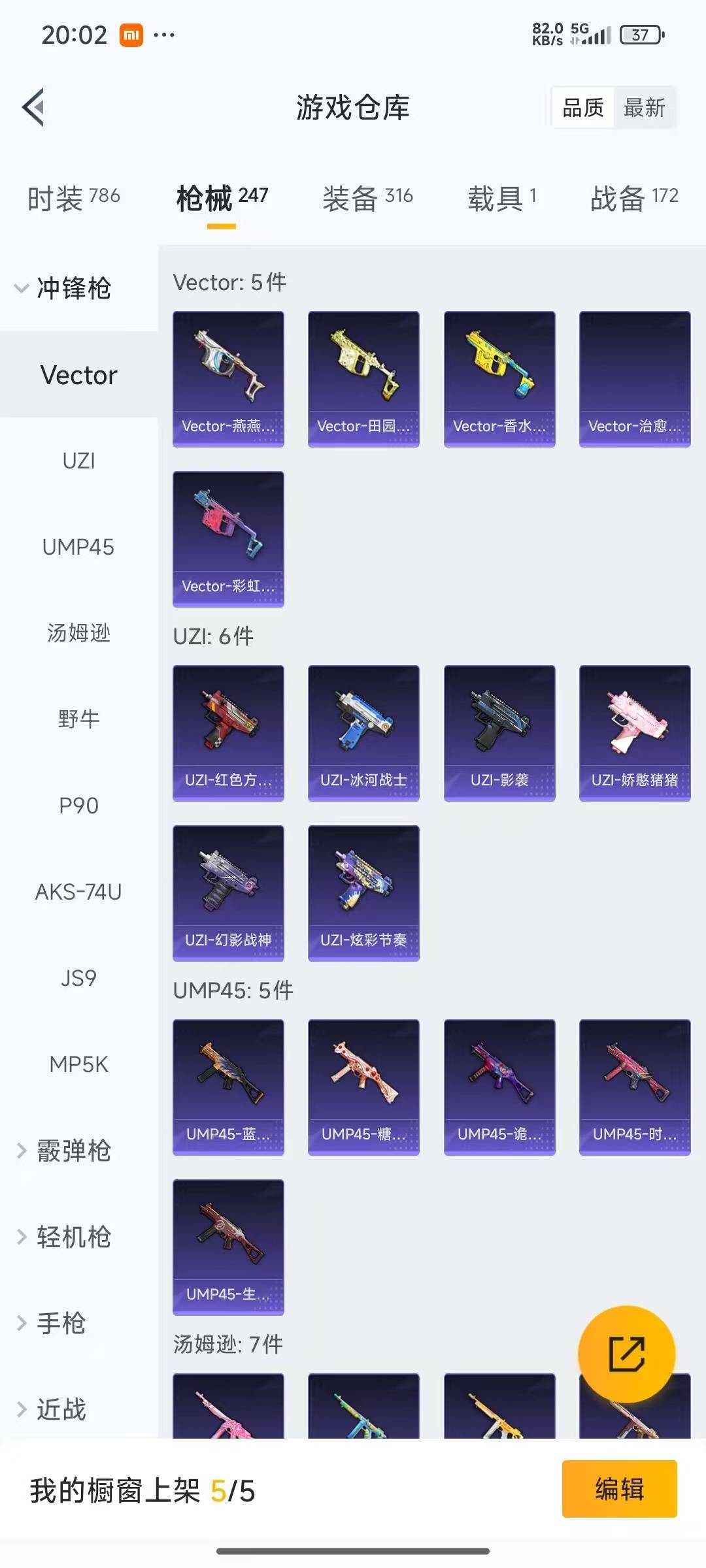Viewport: 706px width, 1568px height.
Task: Switch sorting to 品质
Action: click(x=584, y=108)
